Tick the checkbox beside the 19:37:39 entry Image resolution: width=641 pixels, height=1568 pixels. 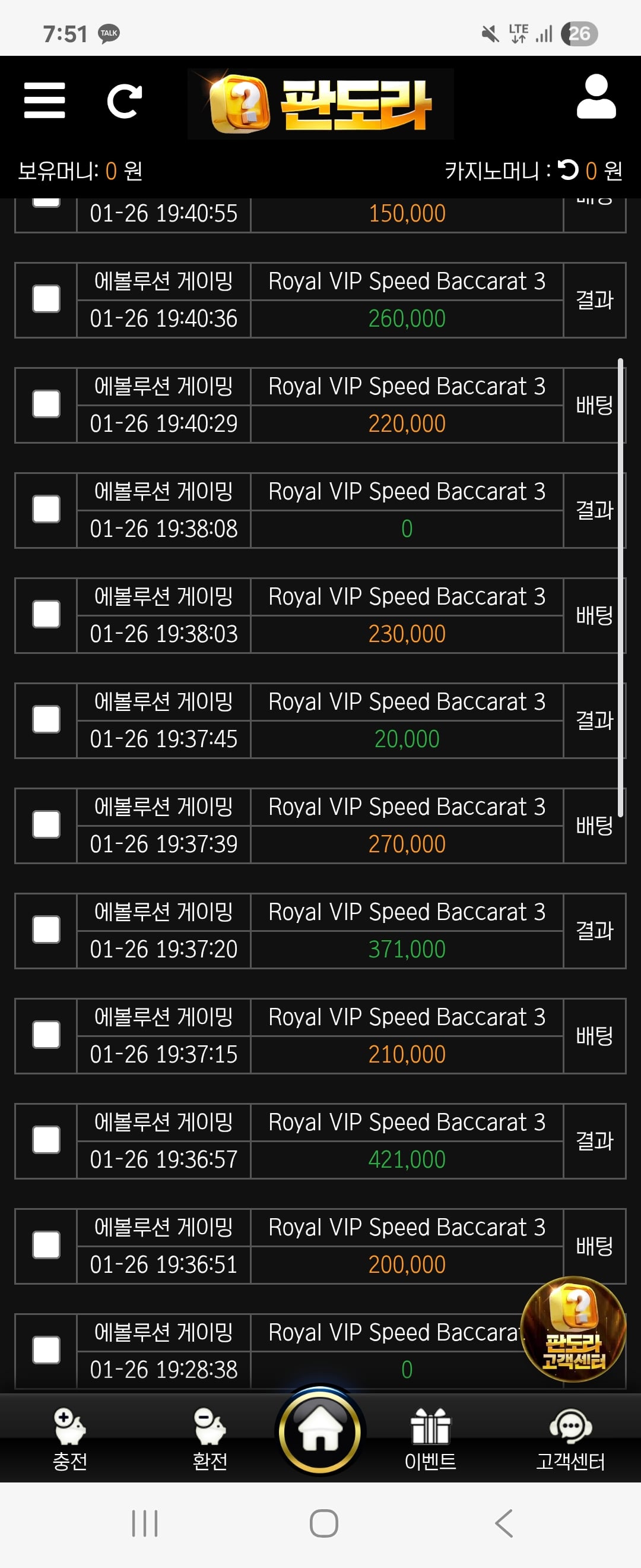[46, 825]
